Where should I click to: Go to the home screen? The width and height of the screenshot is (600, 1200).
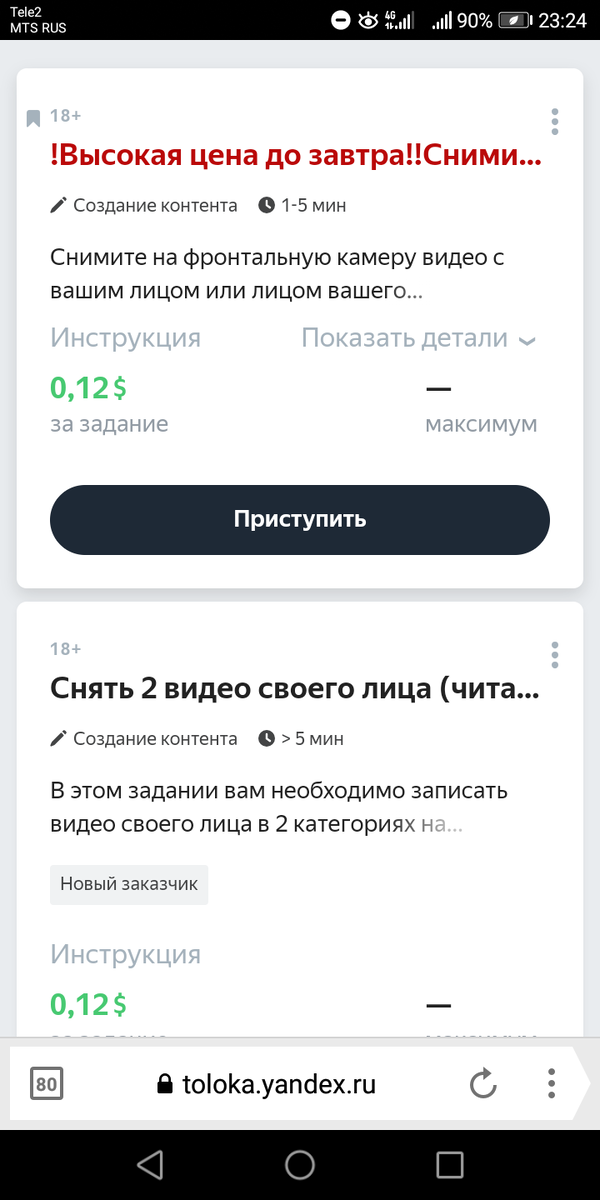tap(300, 1164)
